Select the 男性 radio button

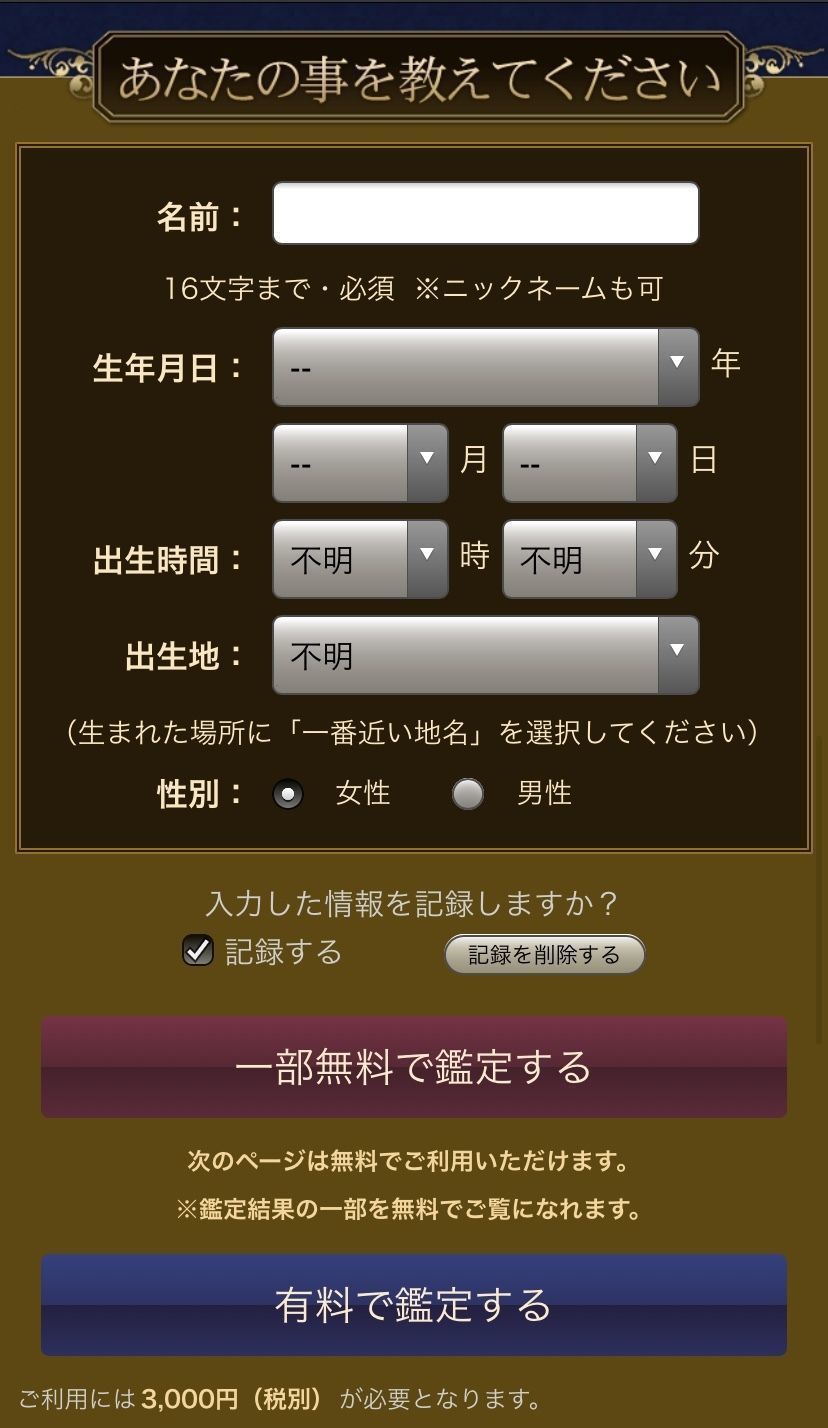click(468, 794)
